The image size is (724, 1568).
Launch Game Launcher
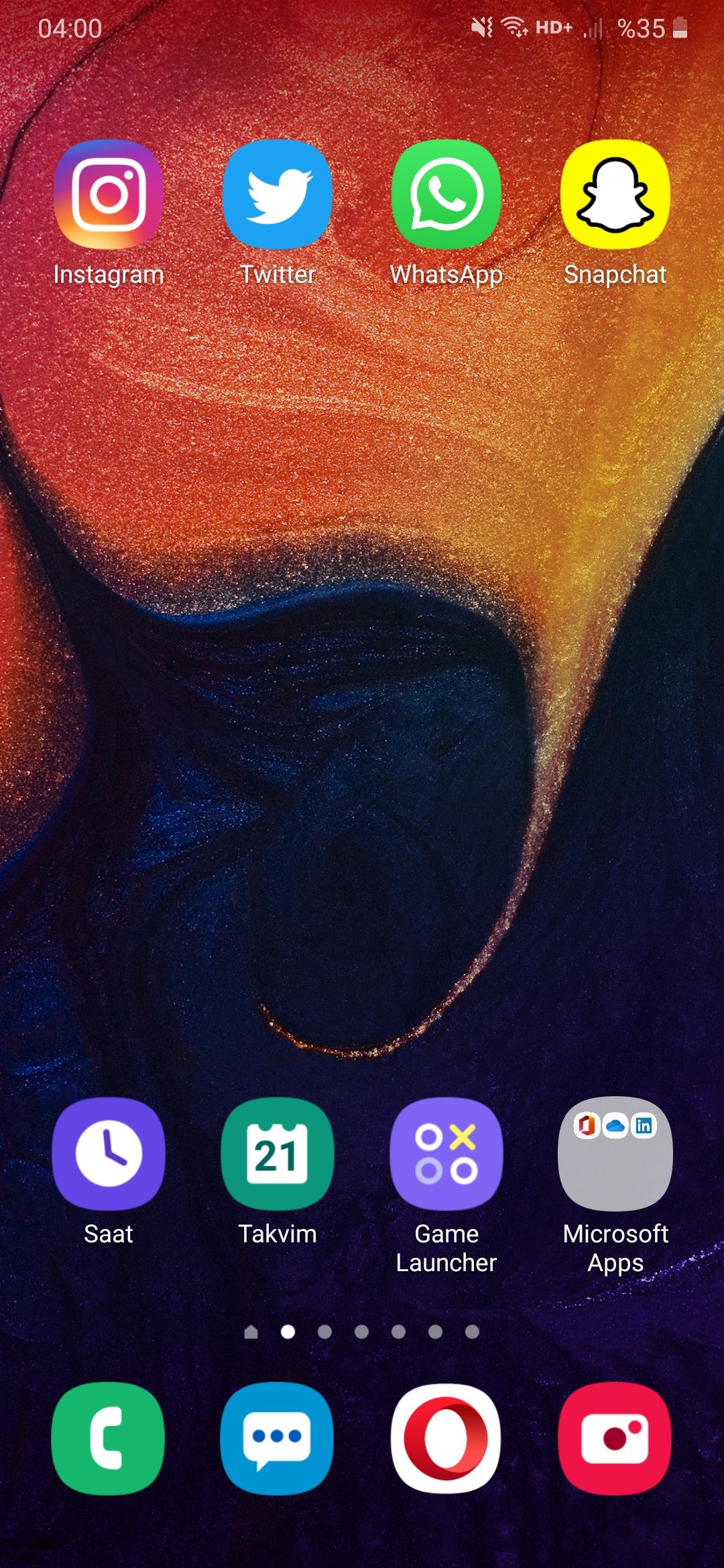tap(446, 1153)
